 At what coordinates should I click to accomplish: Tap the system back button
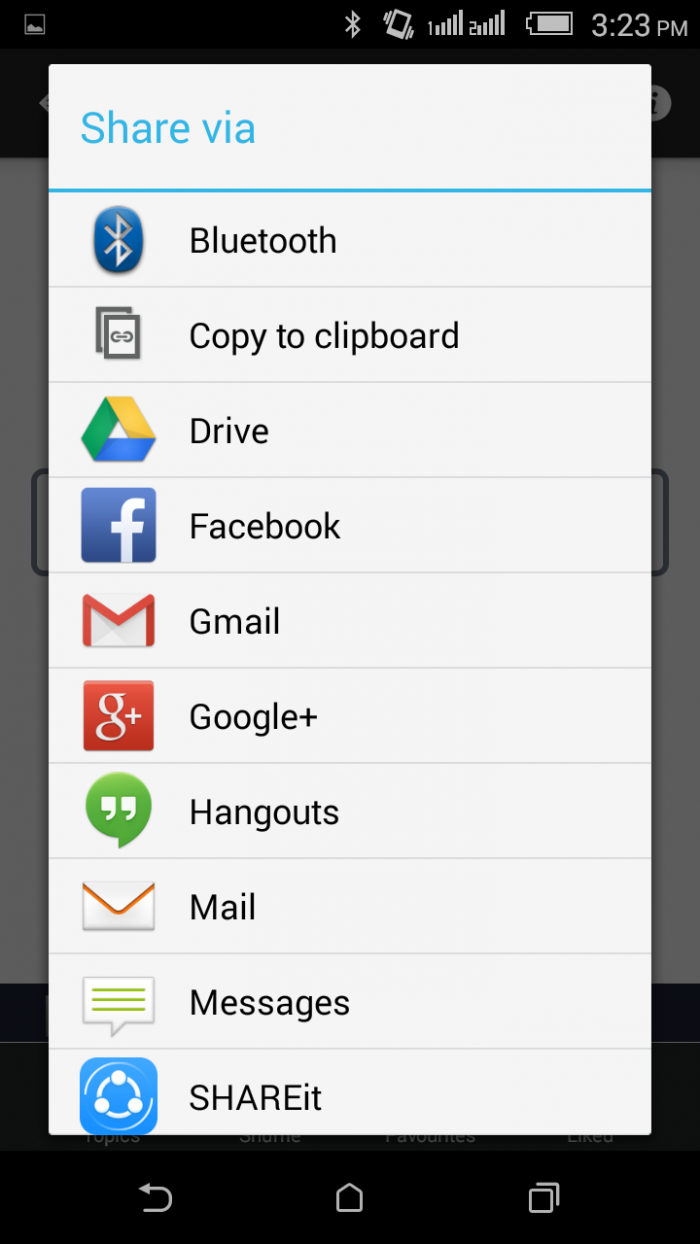click(156, 1197)
